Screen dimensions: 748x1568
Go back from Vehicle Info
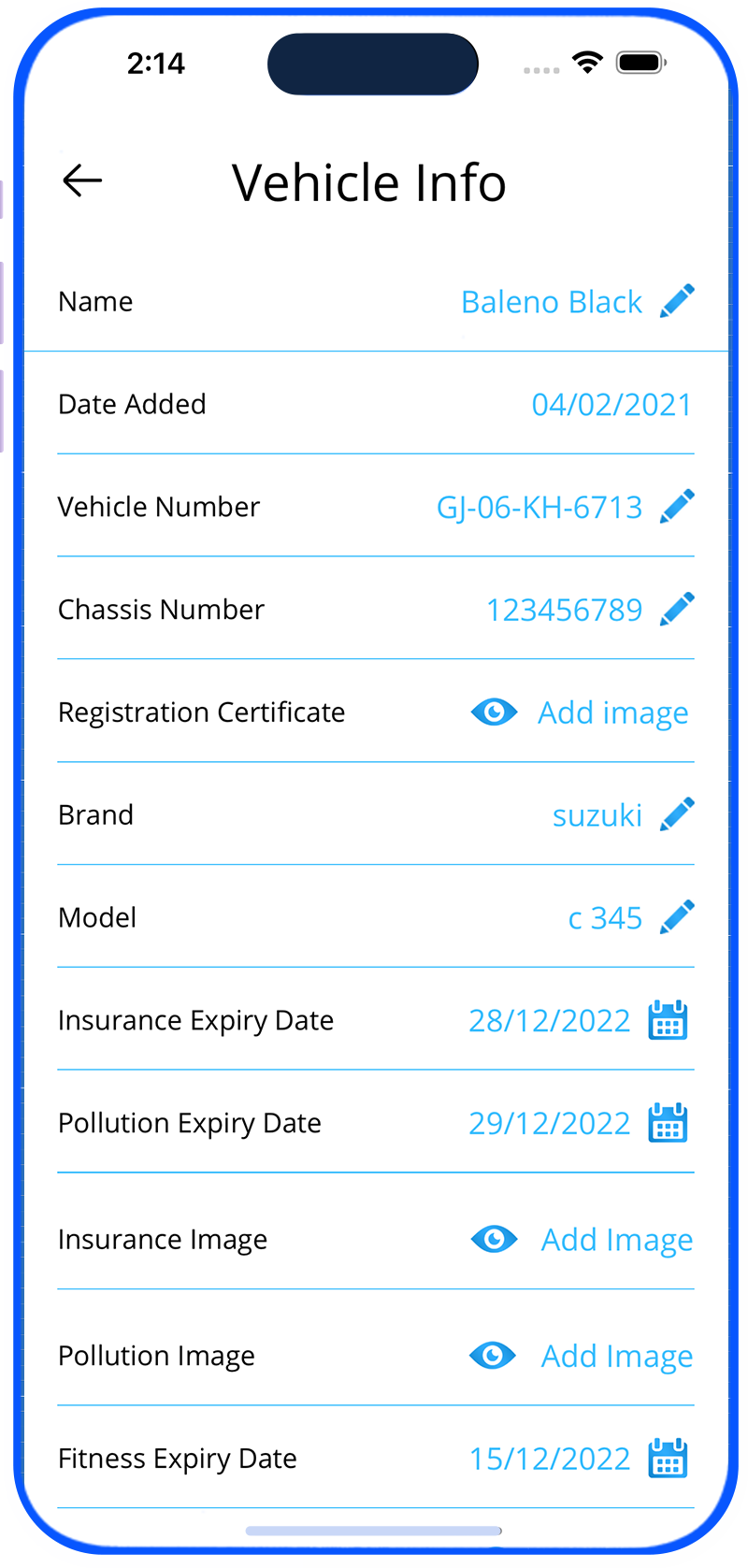pyautogui.click(x=82, y=180)
